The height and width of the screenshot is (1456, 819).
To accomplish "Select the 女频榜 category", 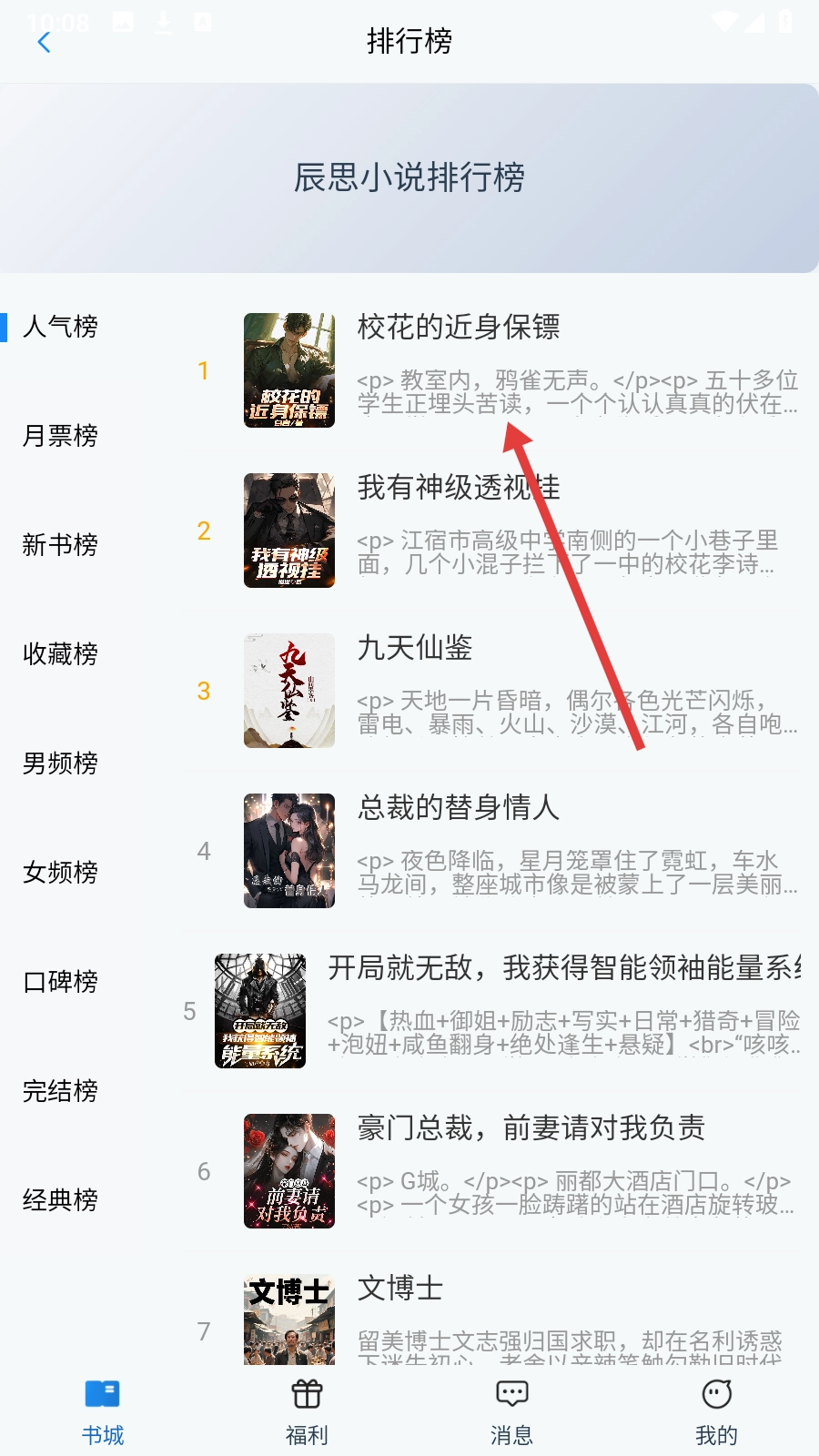I will (60, 873).
